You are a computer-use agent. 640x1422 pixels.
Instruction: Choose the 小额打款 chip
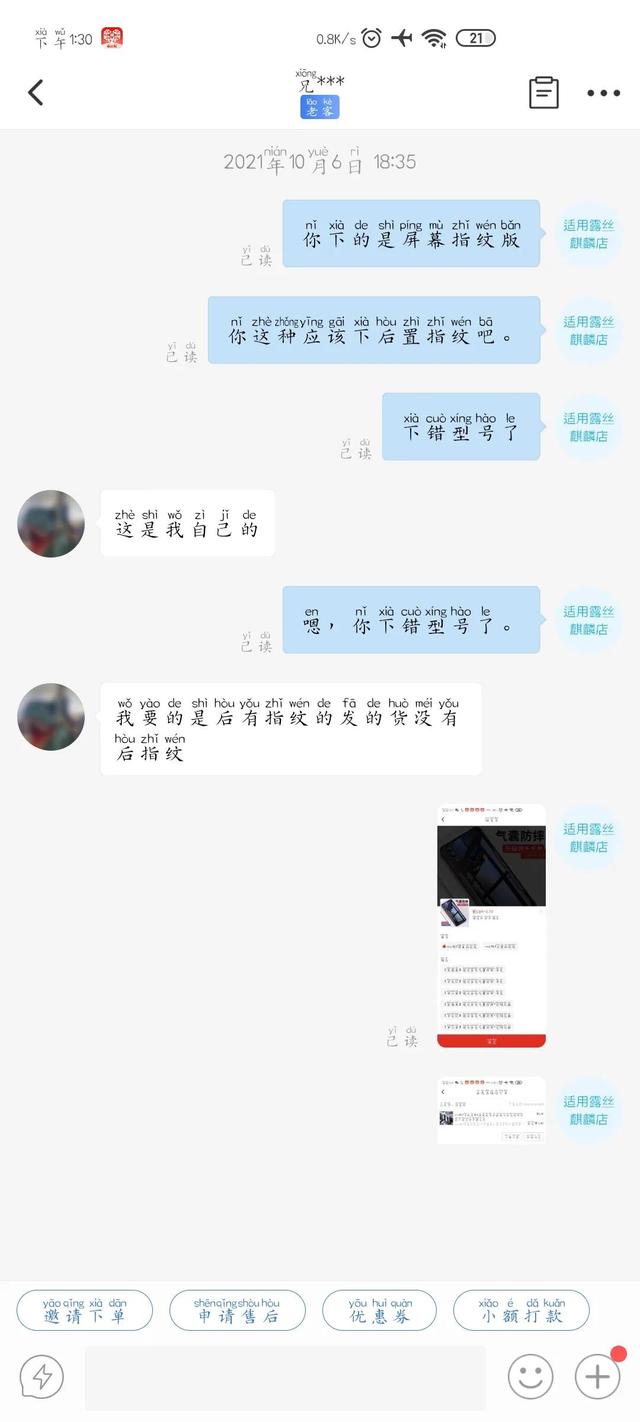pyautogui.click(x=521, y=1310)
